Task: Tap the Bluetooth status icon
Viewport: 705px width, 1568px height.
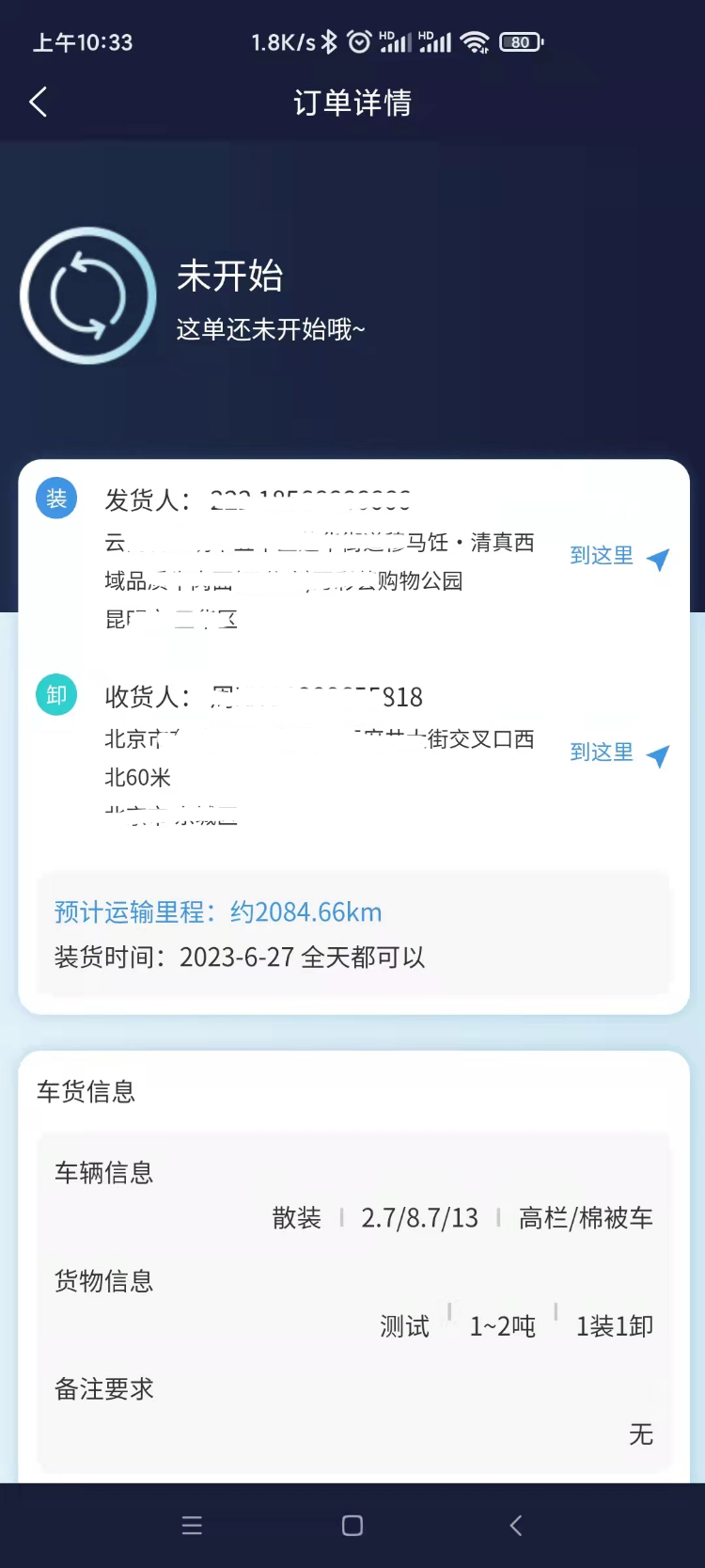Action: (331, 41)
